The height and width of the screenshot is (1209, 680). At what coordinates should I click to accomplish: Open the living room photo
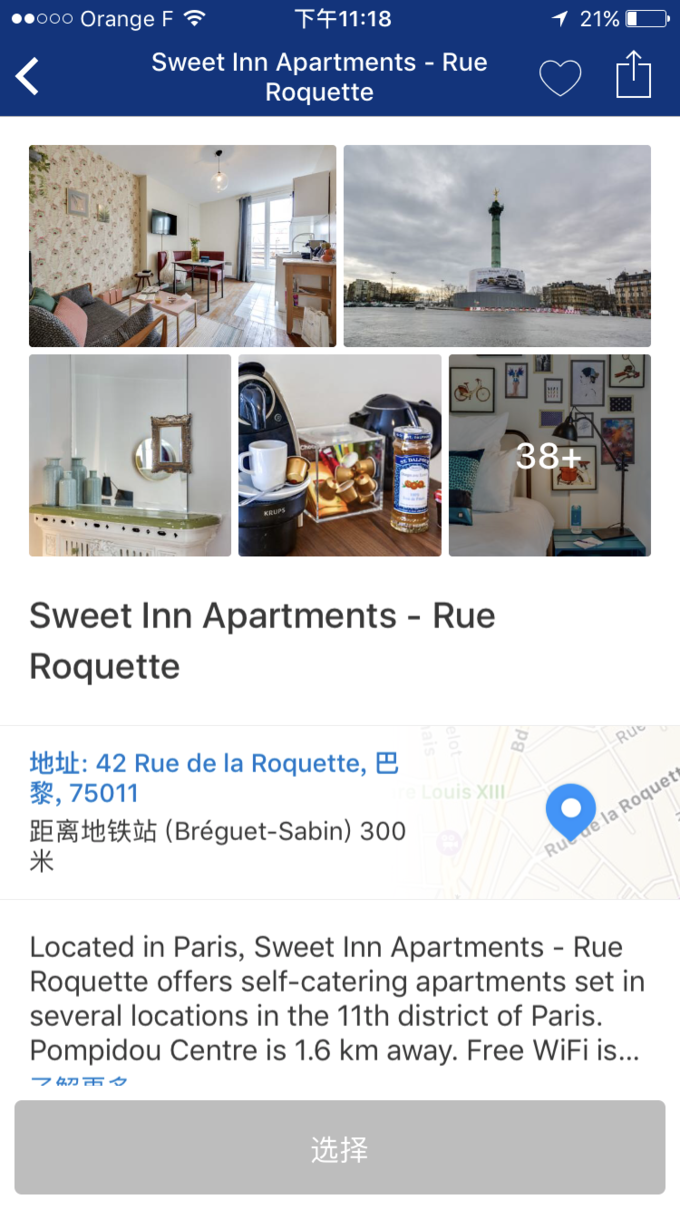pyautogui.click(x=182, y=246)
